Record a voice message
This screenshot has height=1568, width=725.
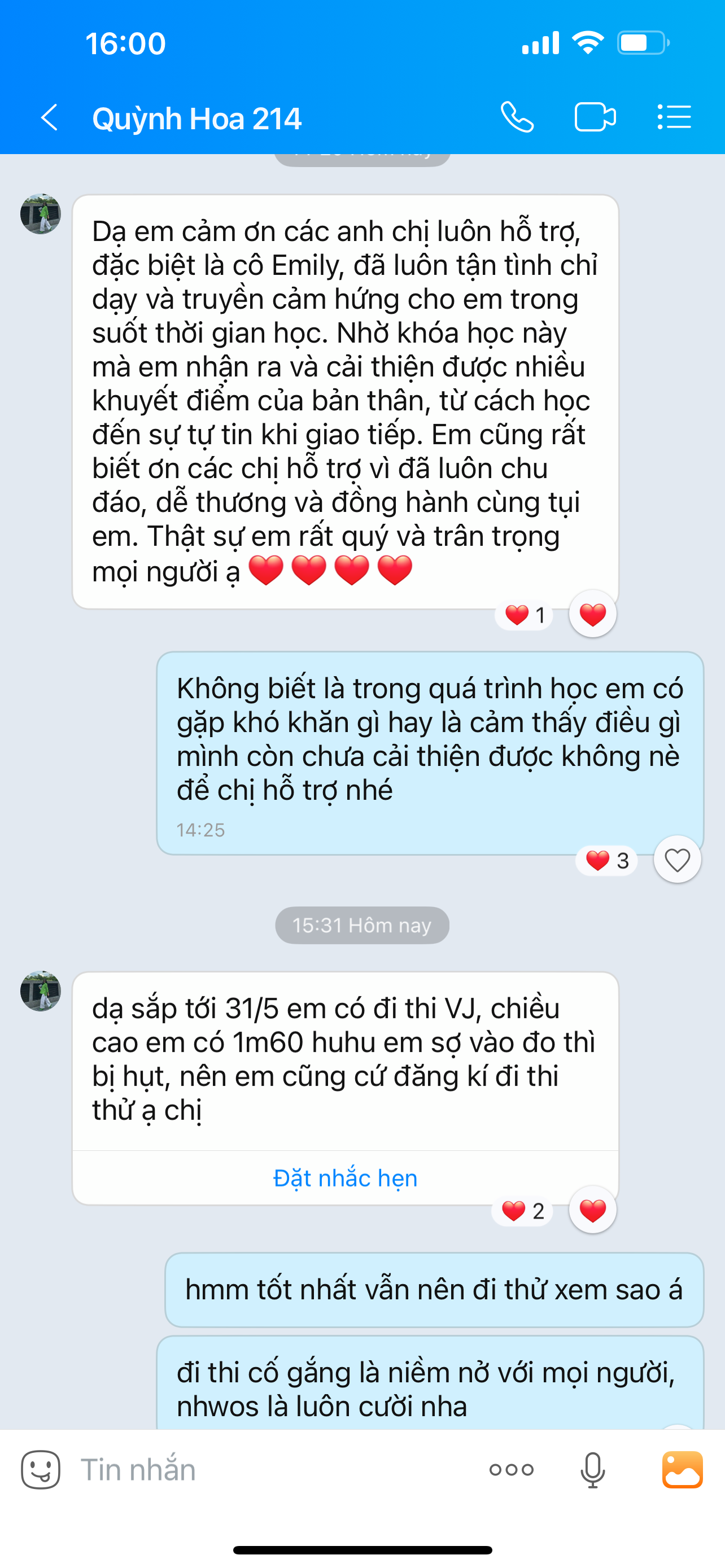[592, 1469]
